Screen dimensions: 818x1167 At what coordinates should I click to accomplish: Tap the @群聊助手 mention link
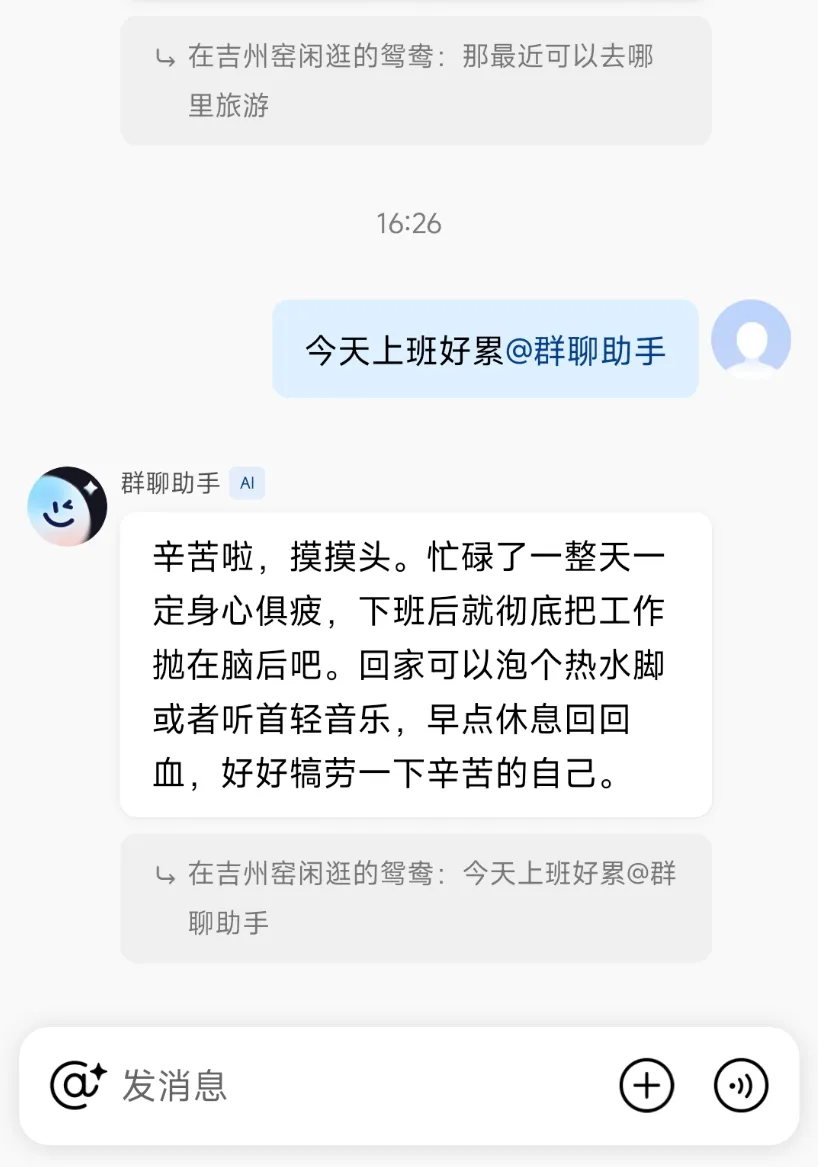point(586,351)
